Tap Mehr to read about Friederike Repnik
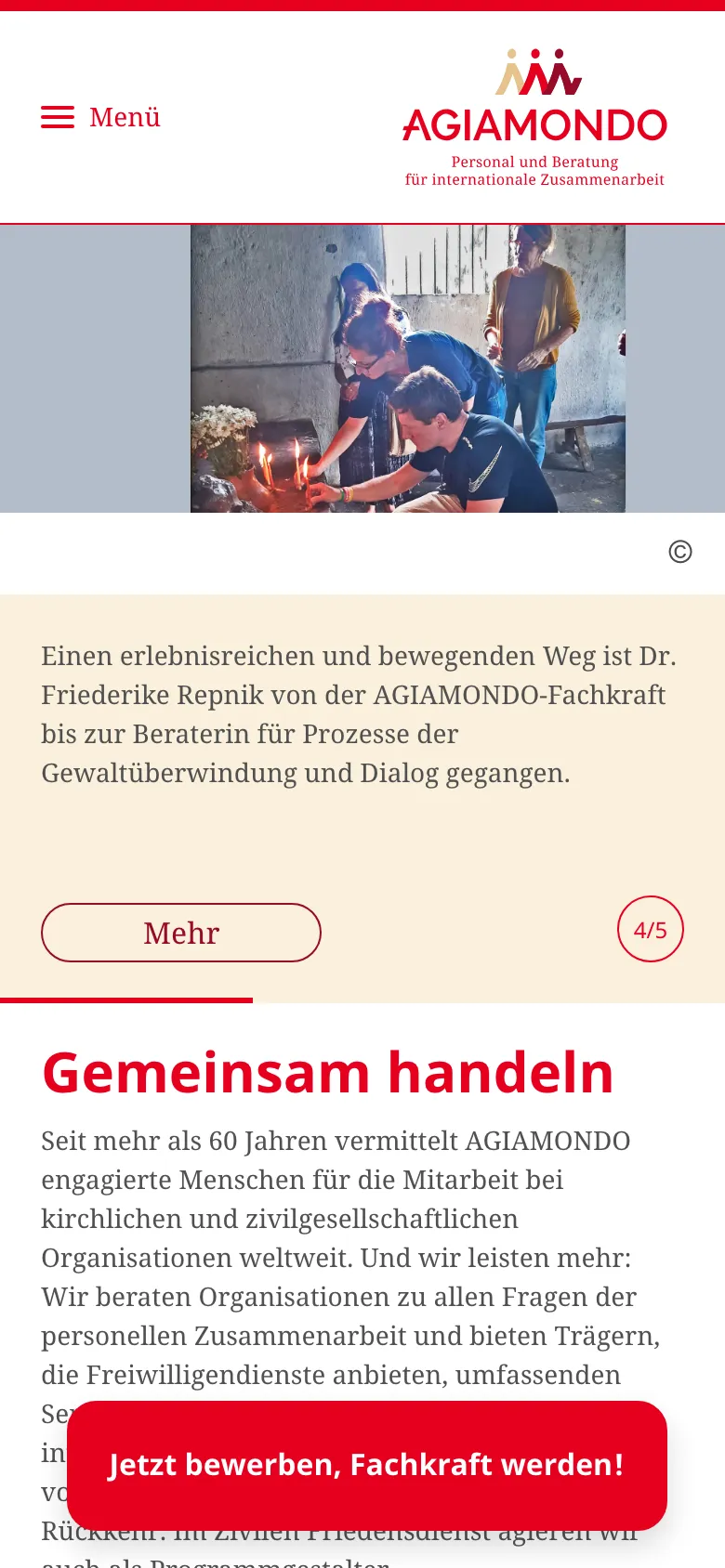Screen dimensions: 725x1568 181,933
